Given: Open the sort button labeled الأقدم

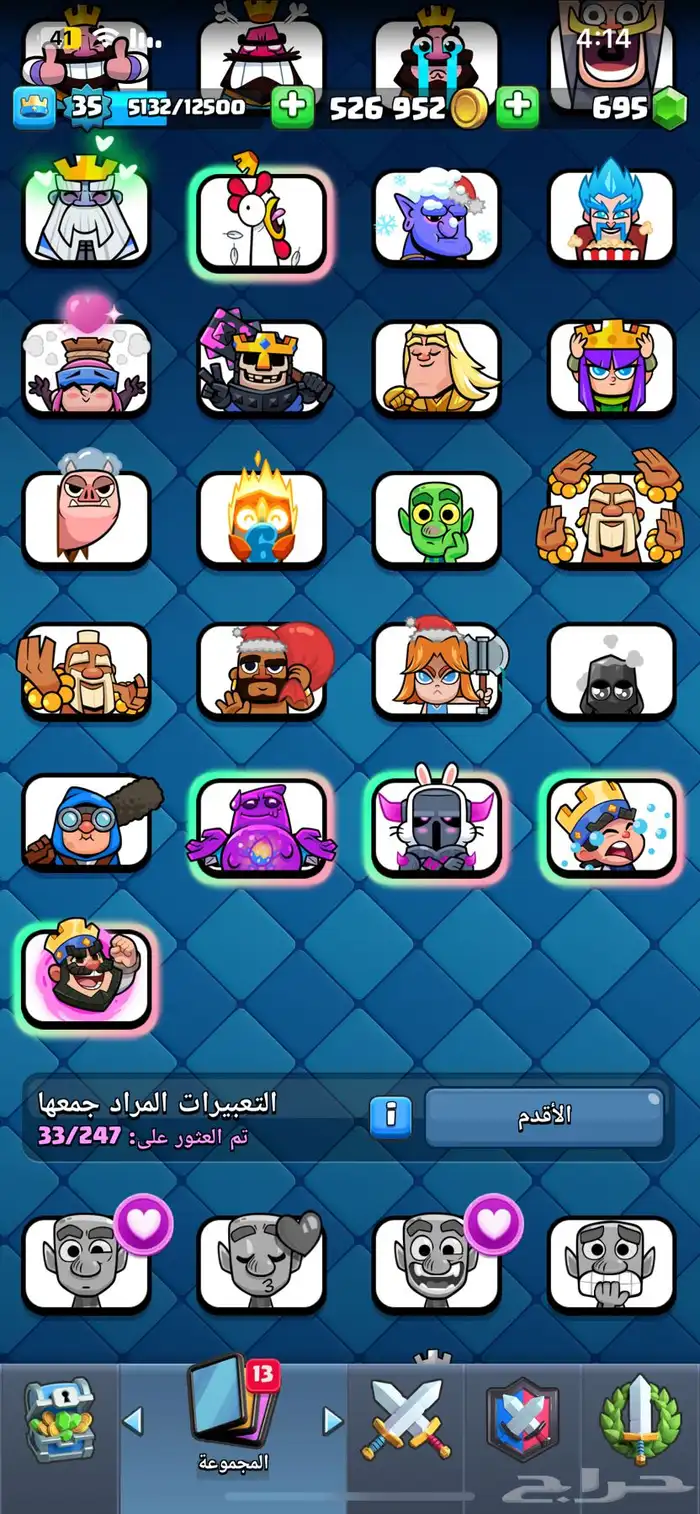Looking at the screenshot, I should 544,1117.
